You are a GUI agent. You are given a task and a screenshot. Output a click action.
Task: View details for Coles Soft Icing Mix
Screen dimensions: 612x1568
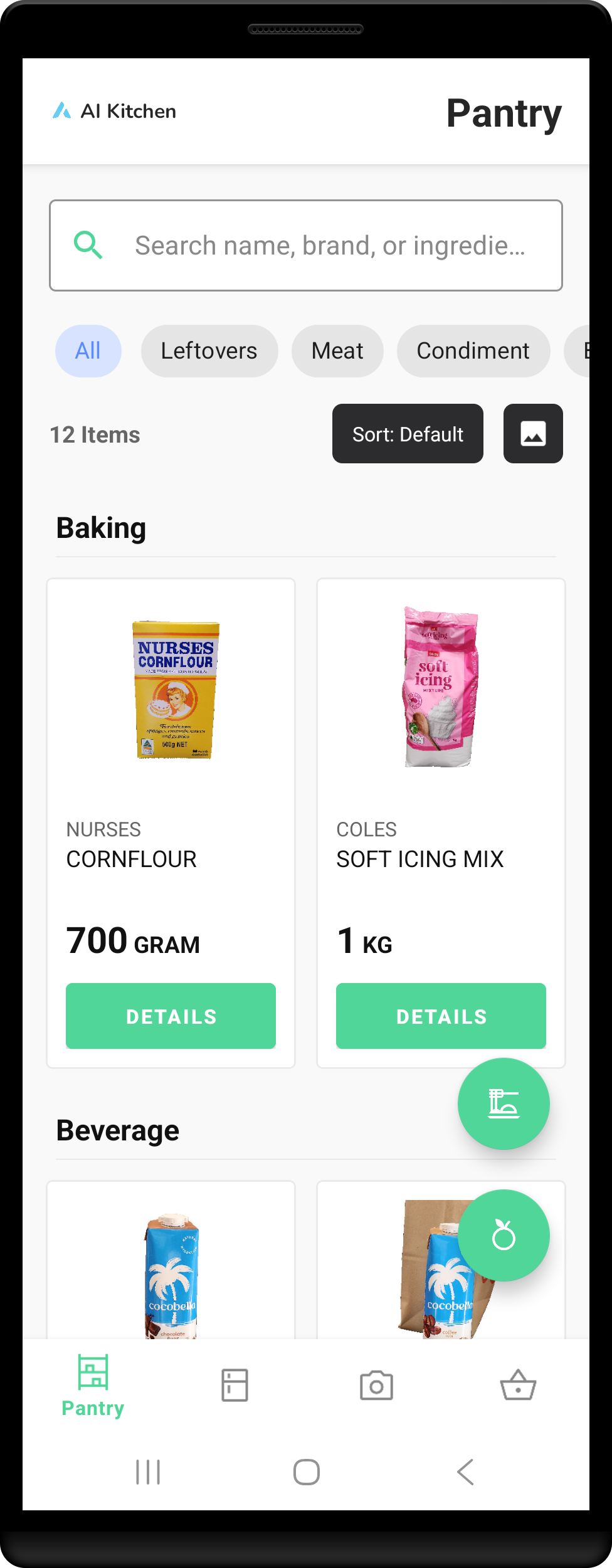[x=441, y=1016]
